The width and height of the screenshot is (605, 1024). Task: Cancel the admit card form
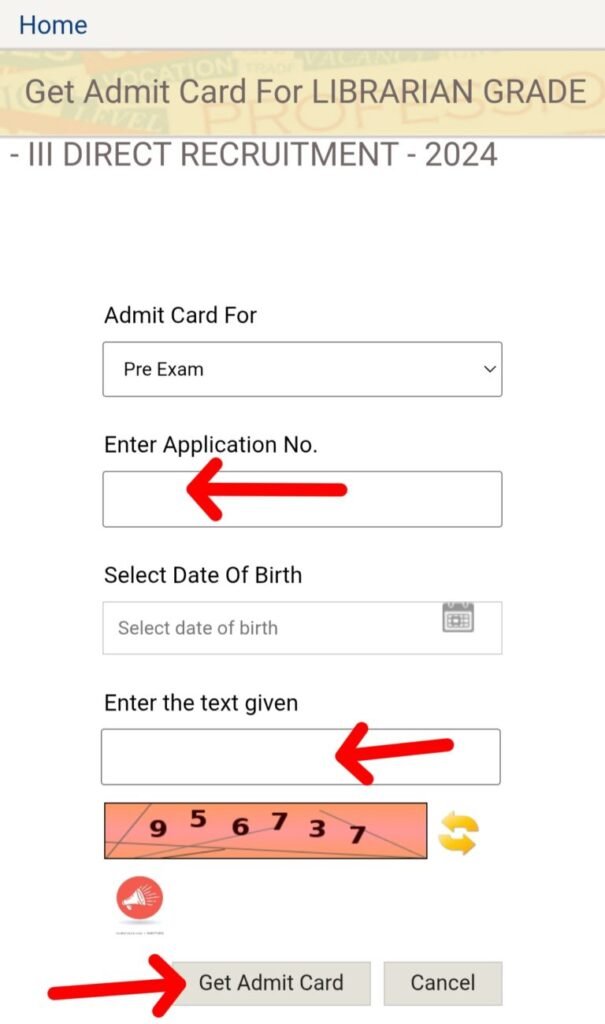click(442, 983)
